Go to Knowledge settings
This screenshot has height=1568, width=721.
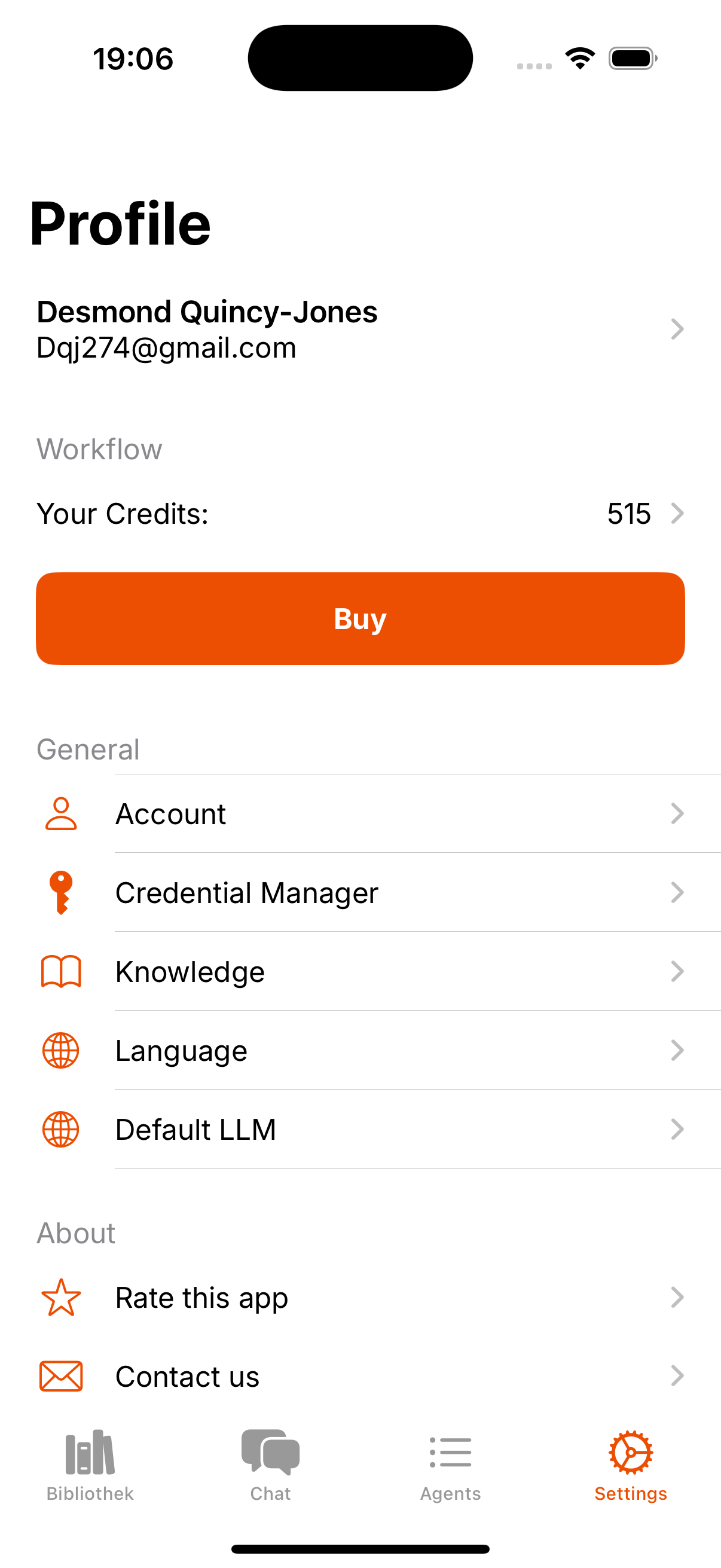(360, 971)
